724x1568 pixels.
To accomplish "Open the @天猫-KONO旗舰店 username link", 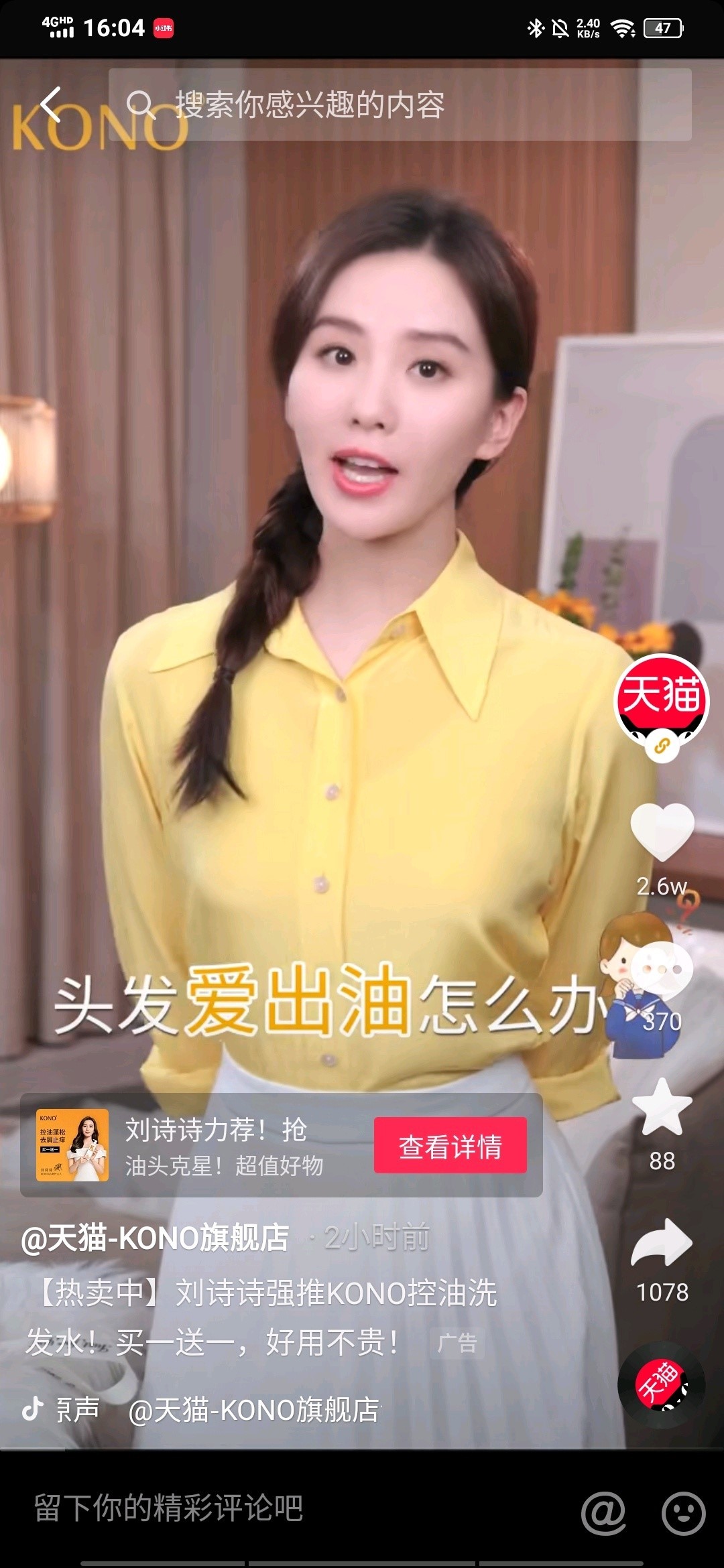I will coord(156,1237).
